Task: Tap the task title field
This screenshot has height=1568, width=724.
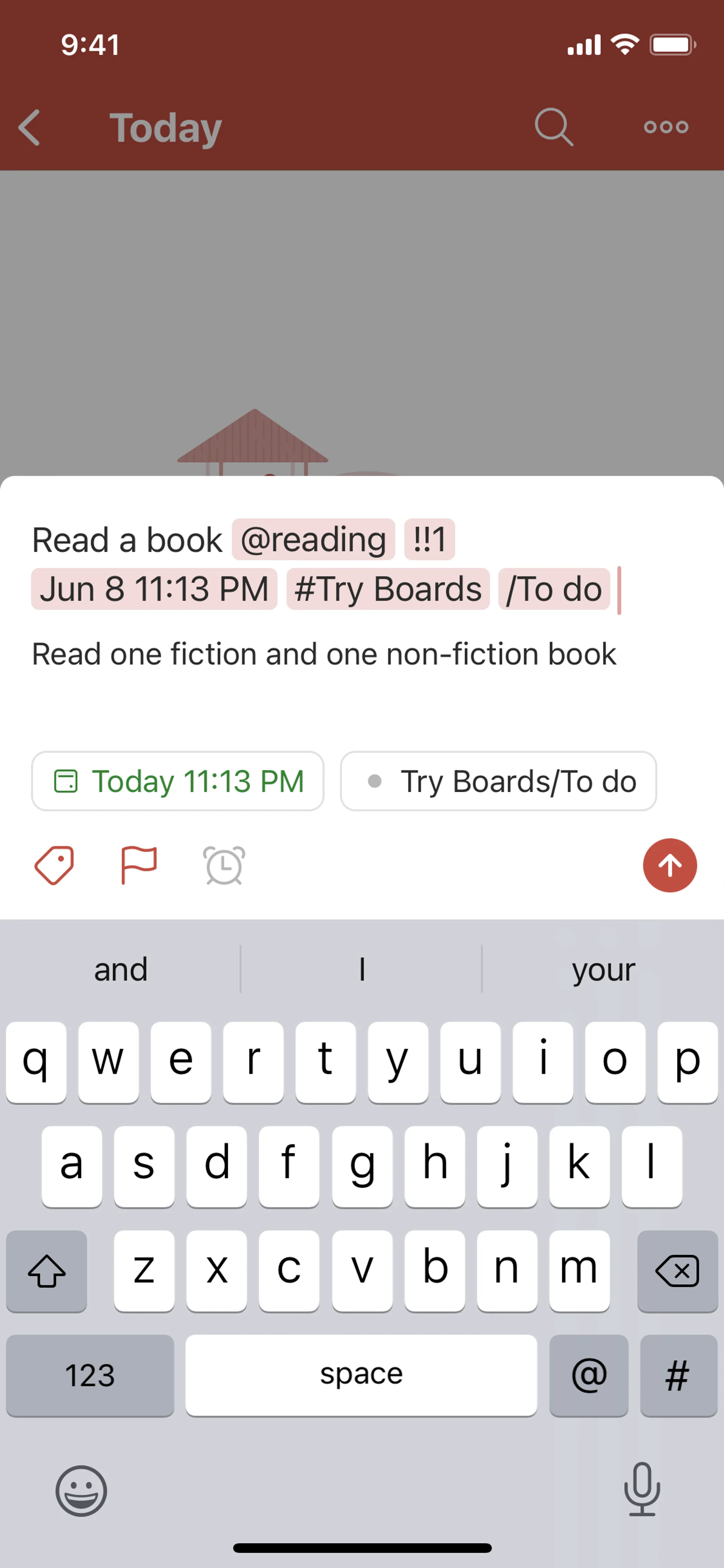Action: pyautogui.click(x=128, y=541)
